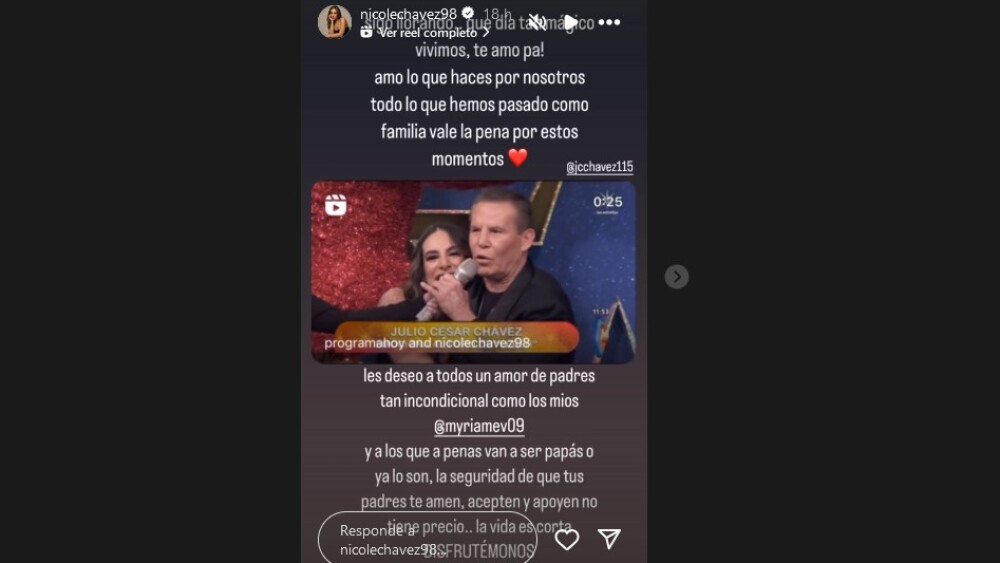Open the @myriamev09 mention

pyautogui.click(x=479, y=426)
